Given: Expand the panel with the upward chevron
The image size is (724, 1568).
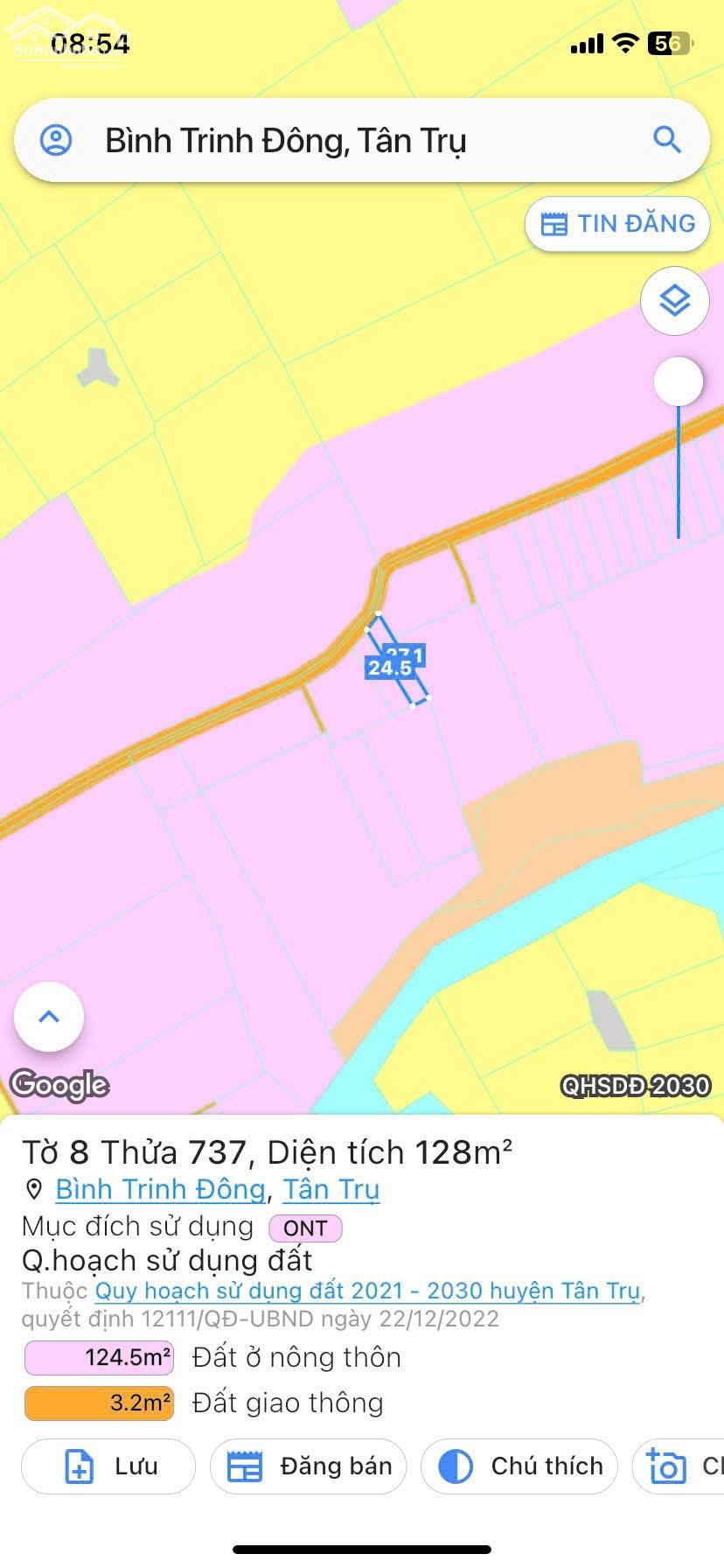Looking at the screenshot, I should pyautogui.click(x=48, y=1015).
